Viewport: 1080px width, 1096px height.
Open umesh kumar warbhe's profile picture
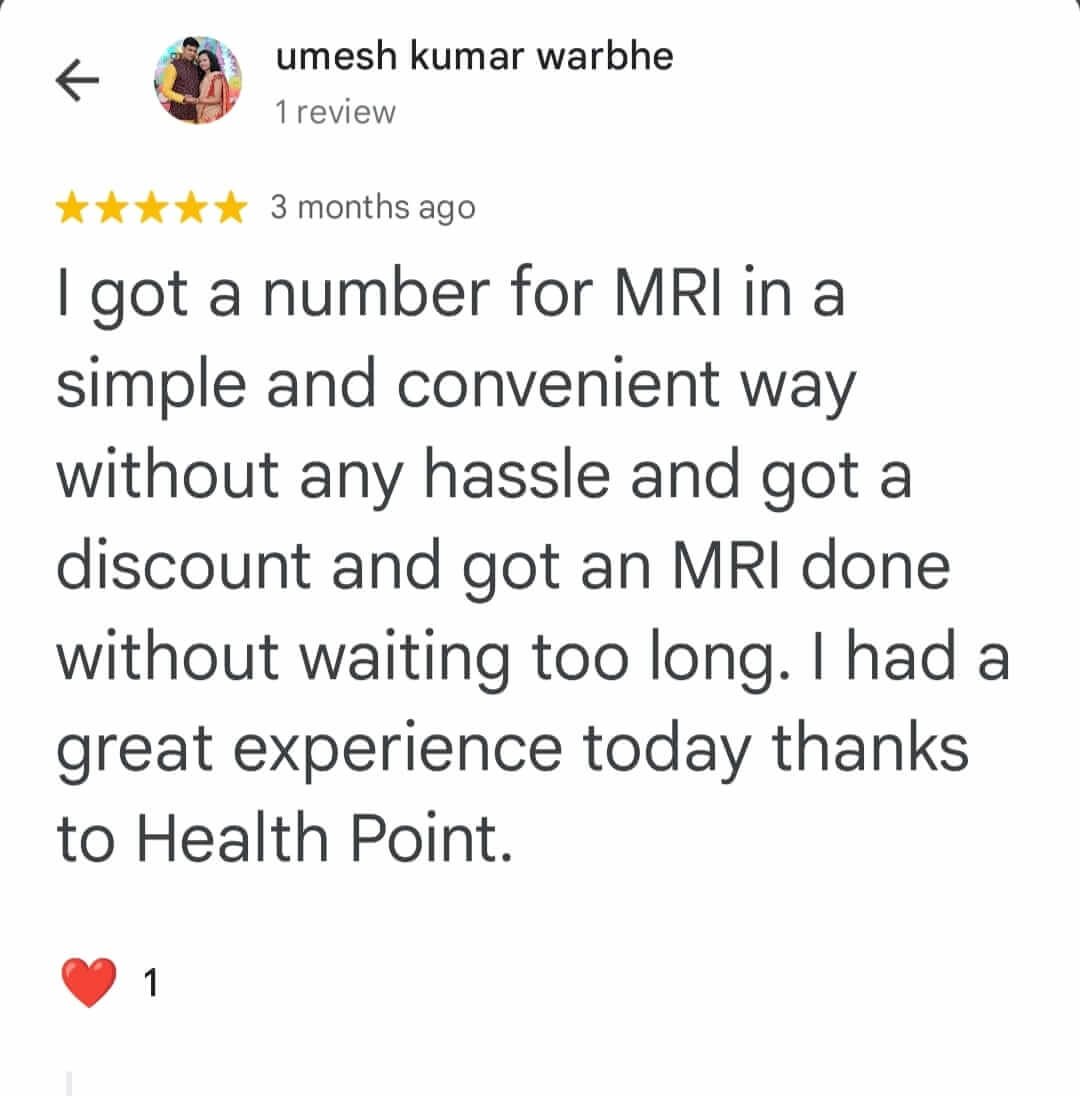198,82
